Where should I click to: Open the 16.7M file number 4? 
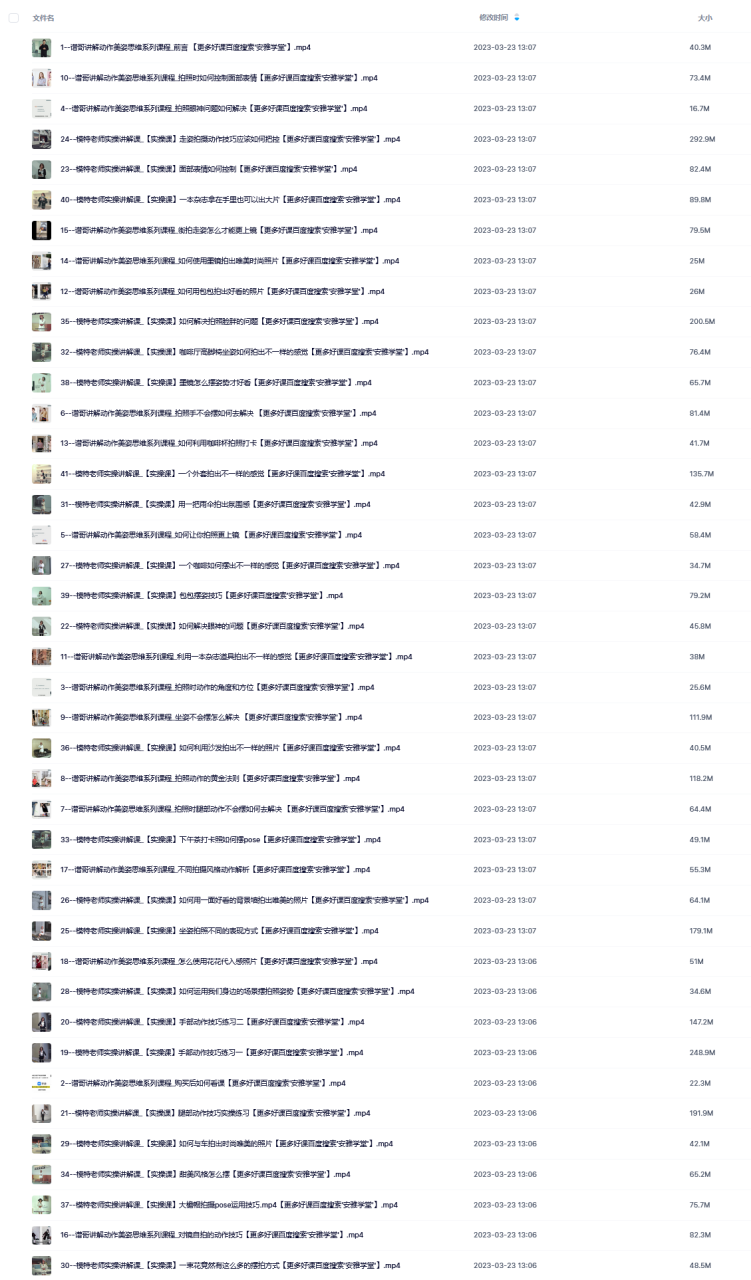(213, 108)
